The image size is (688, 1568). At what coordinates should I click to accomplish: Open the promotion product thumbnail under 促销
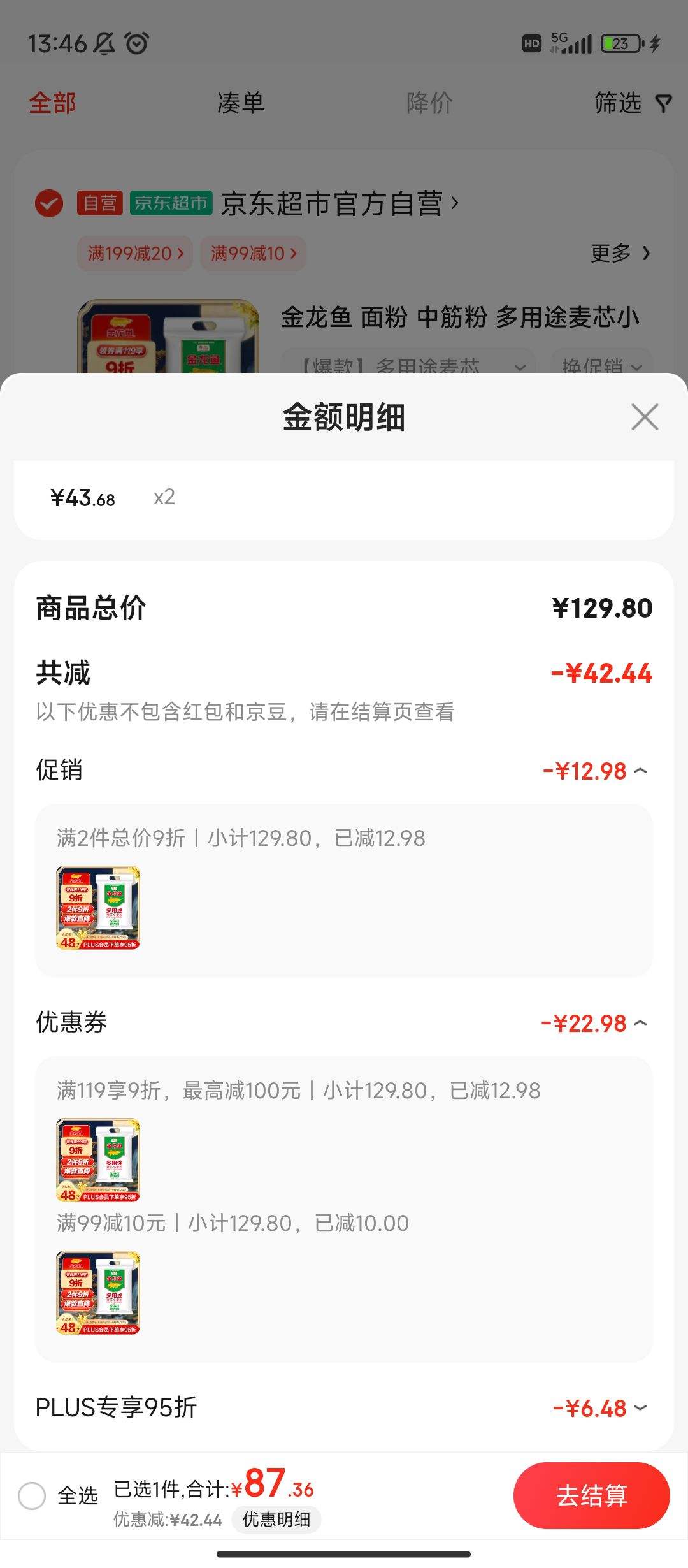[98, 908]
